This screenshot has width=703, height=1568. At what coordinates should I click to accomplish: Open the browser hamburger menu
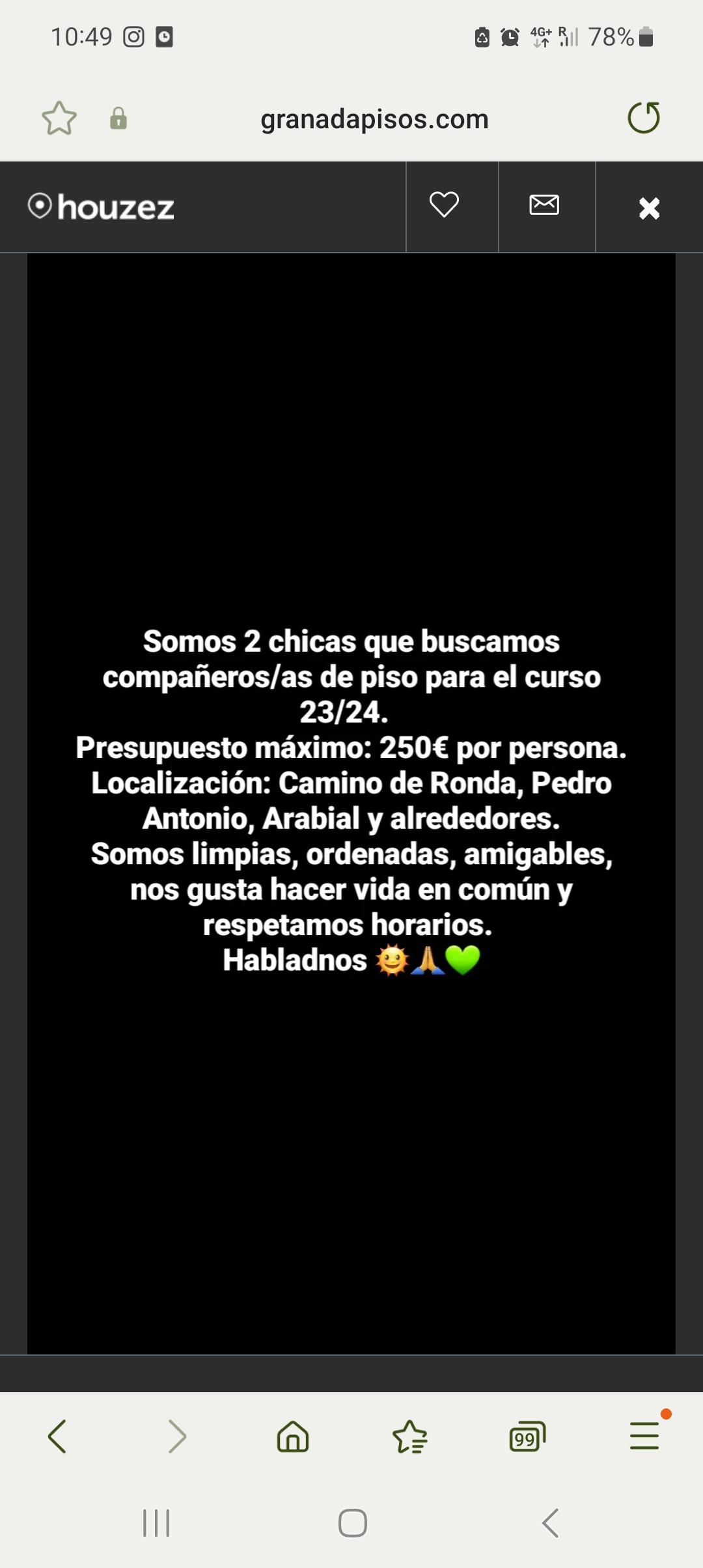tap(644, 1435)
